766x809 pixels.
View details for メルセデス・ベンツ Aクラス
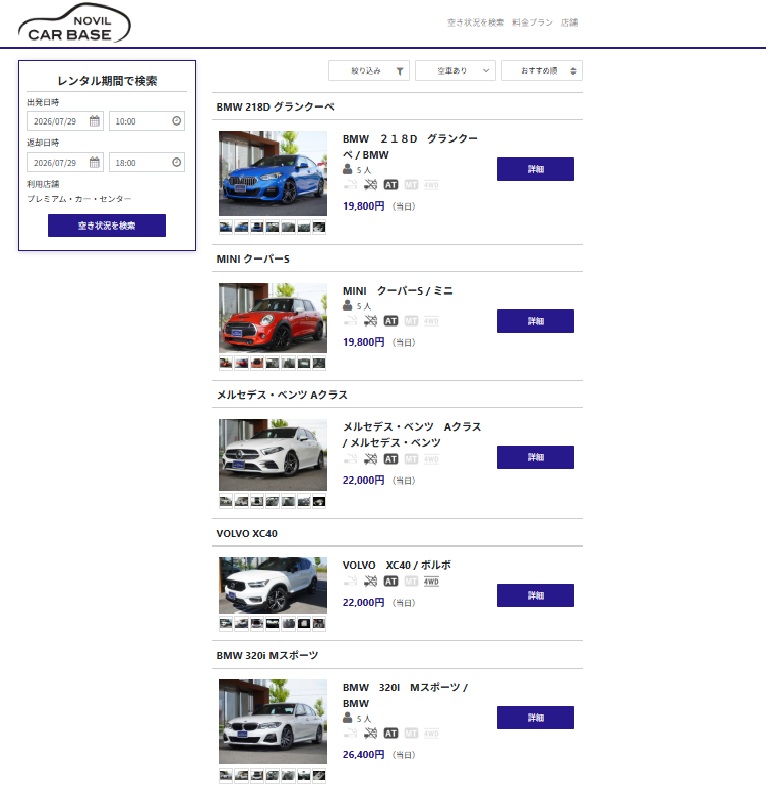pos(535,457)
